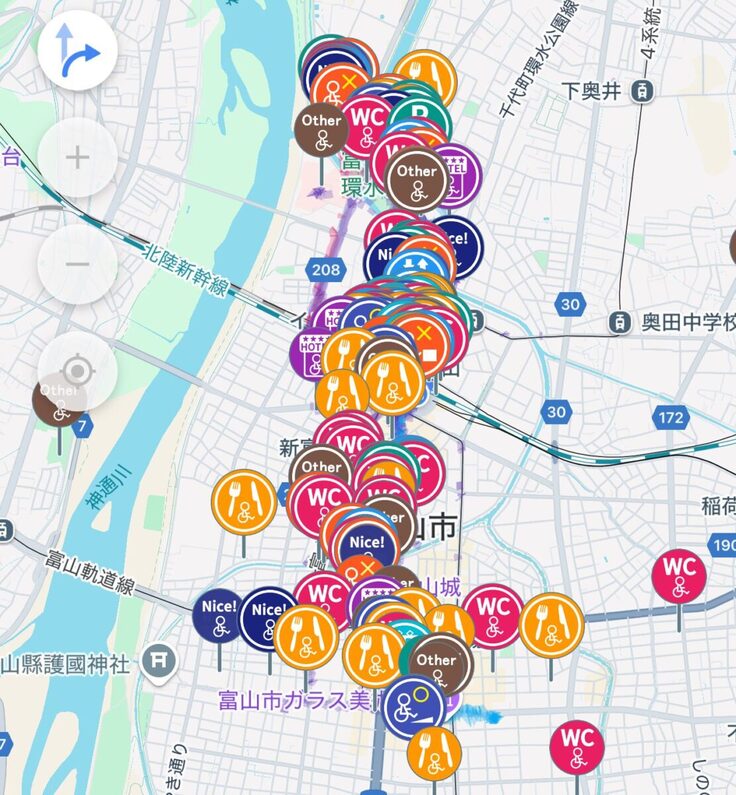The height and width of the screenshot is (795, 736).
Task: Zoom in with the plus button
Action: (x=78, y=158)
